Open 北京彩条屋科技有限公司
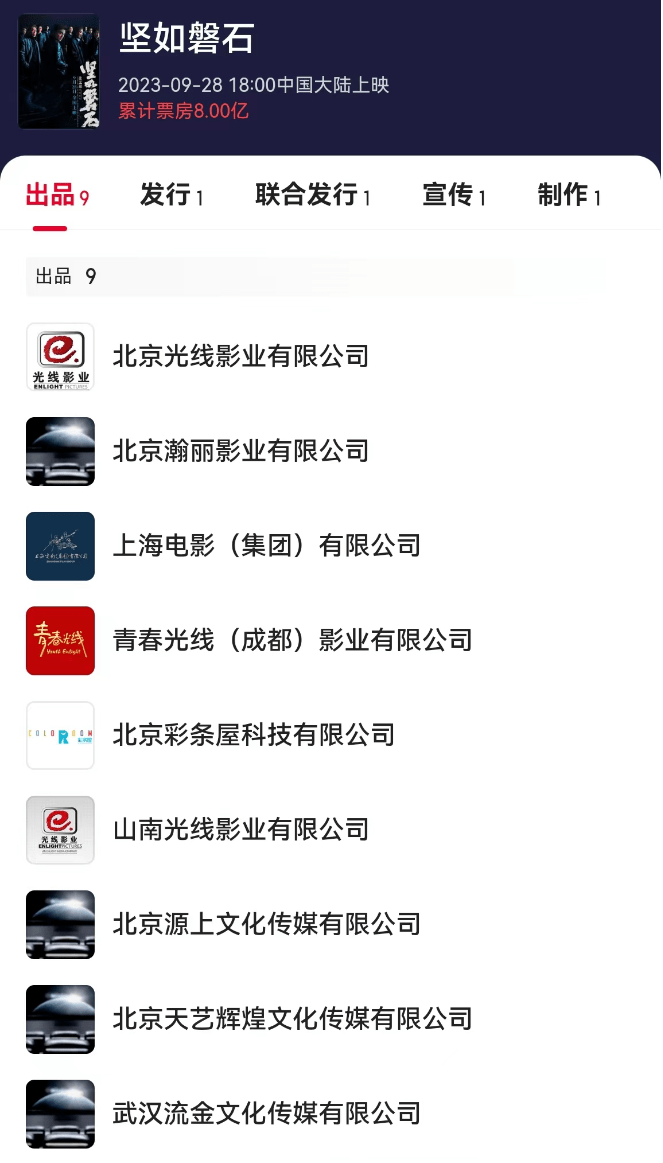The image size is (663, 1163). 254,735
